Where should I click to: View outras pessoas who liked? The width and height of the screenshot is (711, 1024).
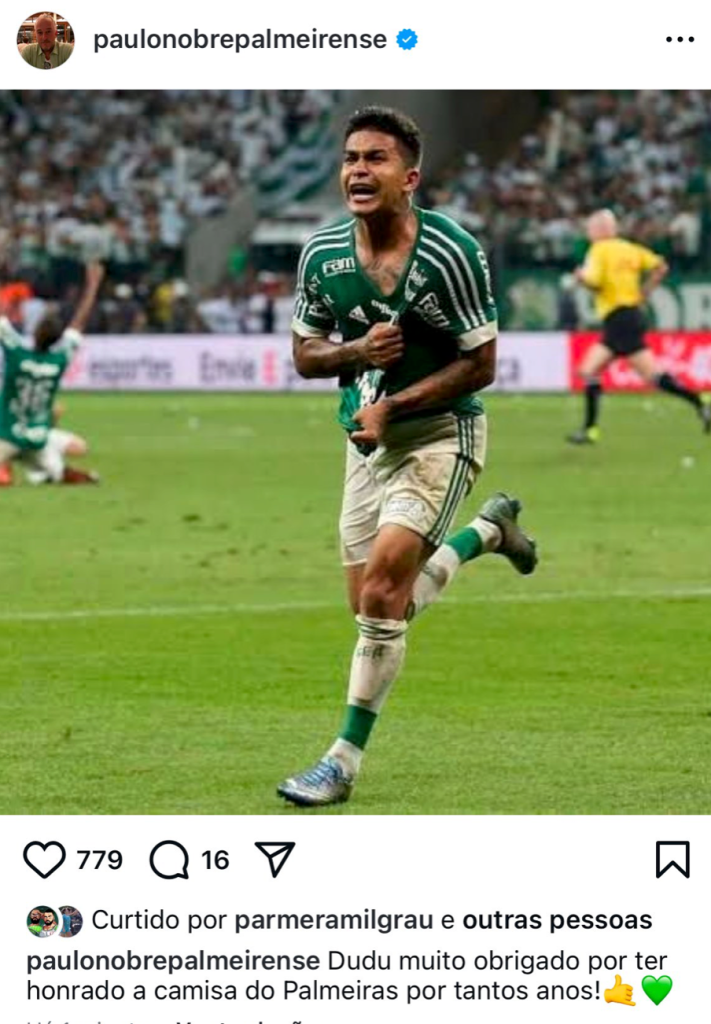pos(556,920)
